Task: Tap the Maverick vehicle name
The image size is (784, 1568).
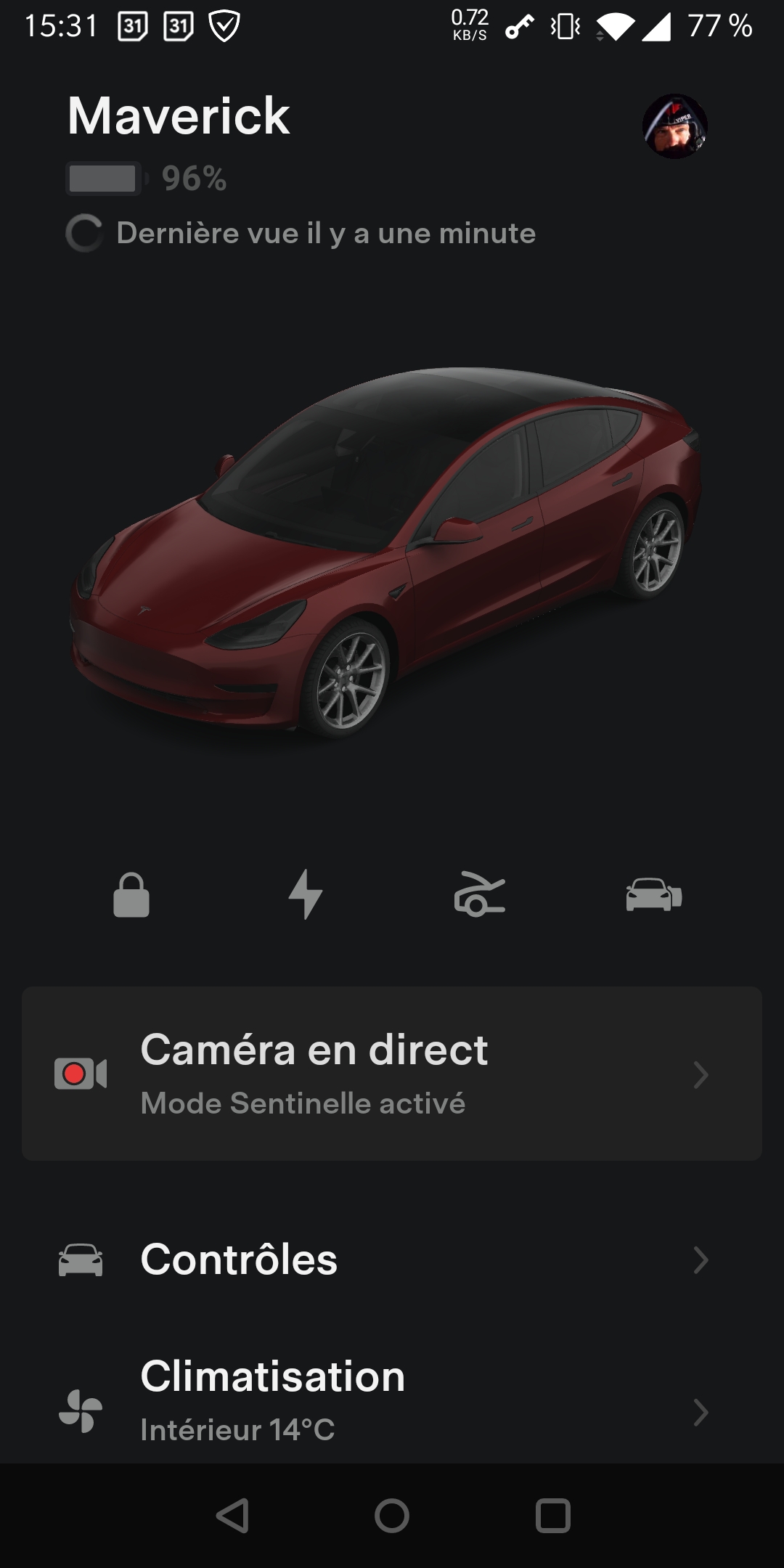Action: tap(179, 116)
